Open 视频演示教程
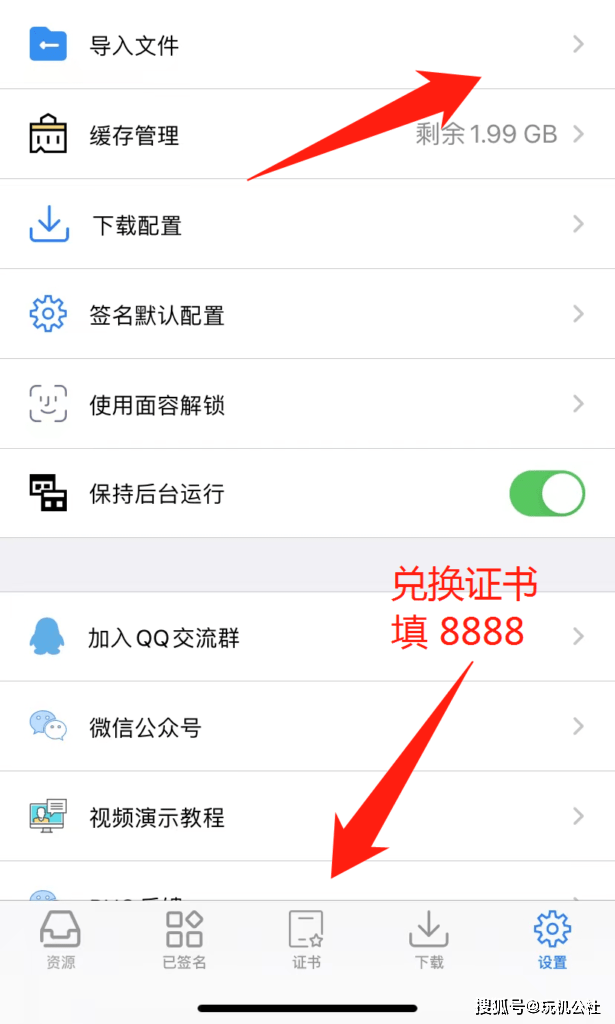This screenshot has height=1024, width=615. point(300,817)
